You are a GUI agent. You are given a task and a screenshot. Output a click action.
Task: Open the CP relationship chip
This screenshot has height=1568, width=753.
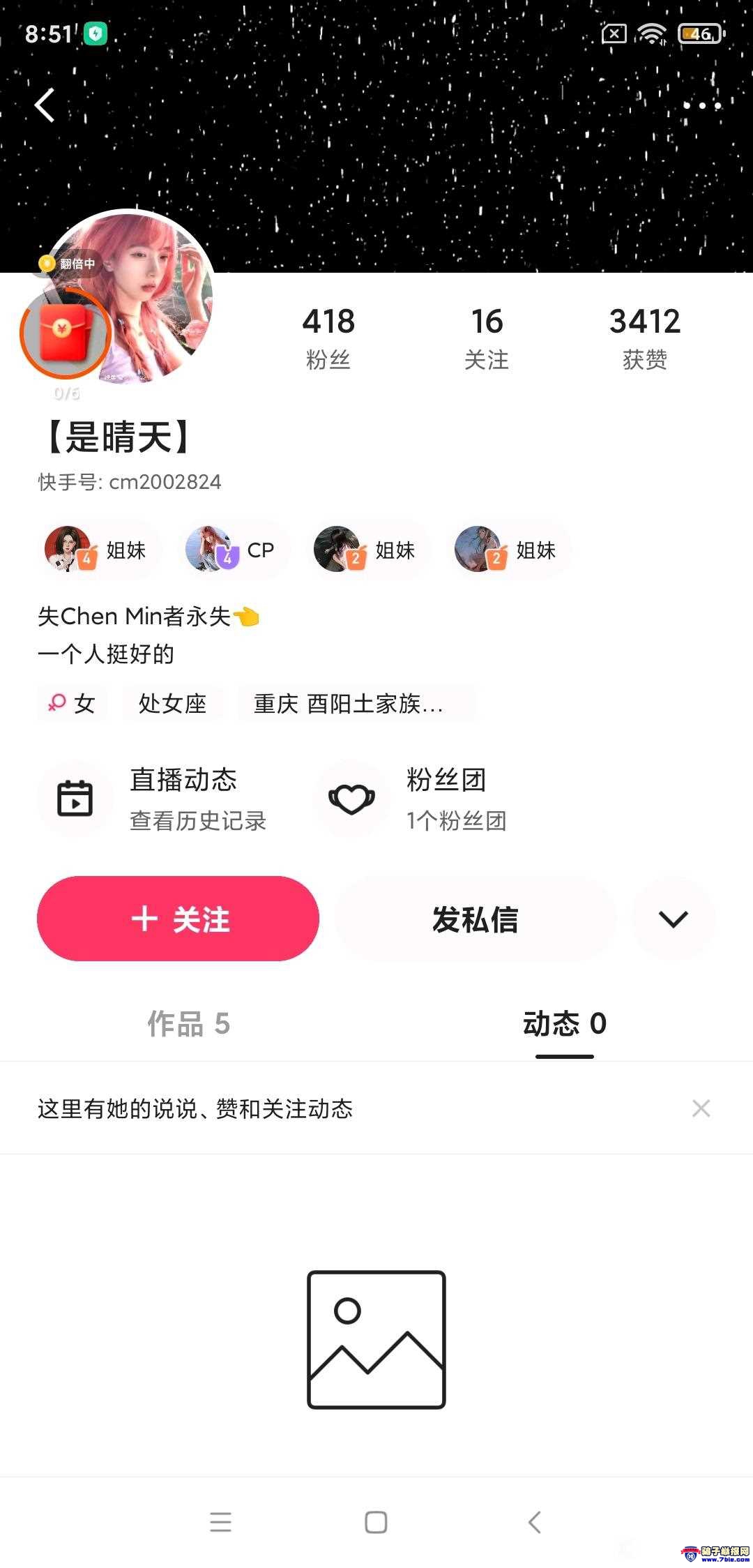pyautogui.click(x=233, y=550)
